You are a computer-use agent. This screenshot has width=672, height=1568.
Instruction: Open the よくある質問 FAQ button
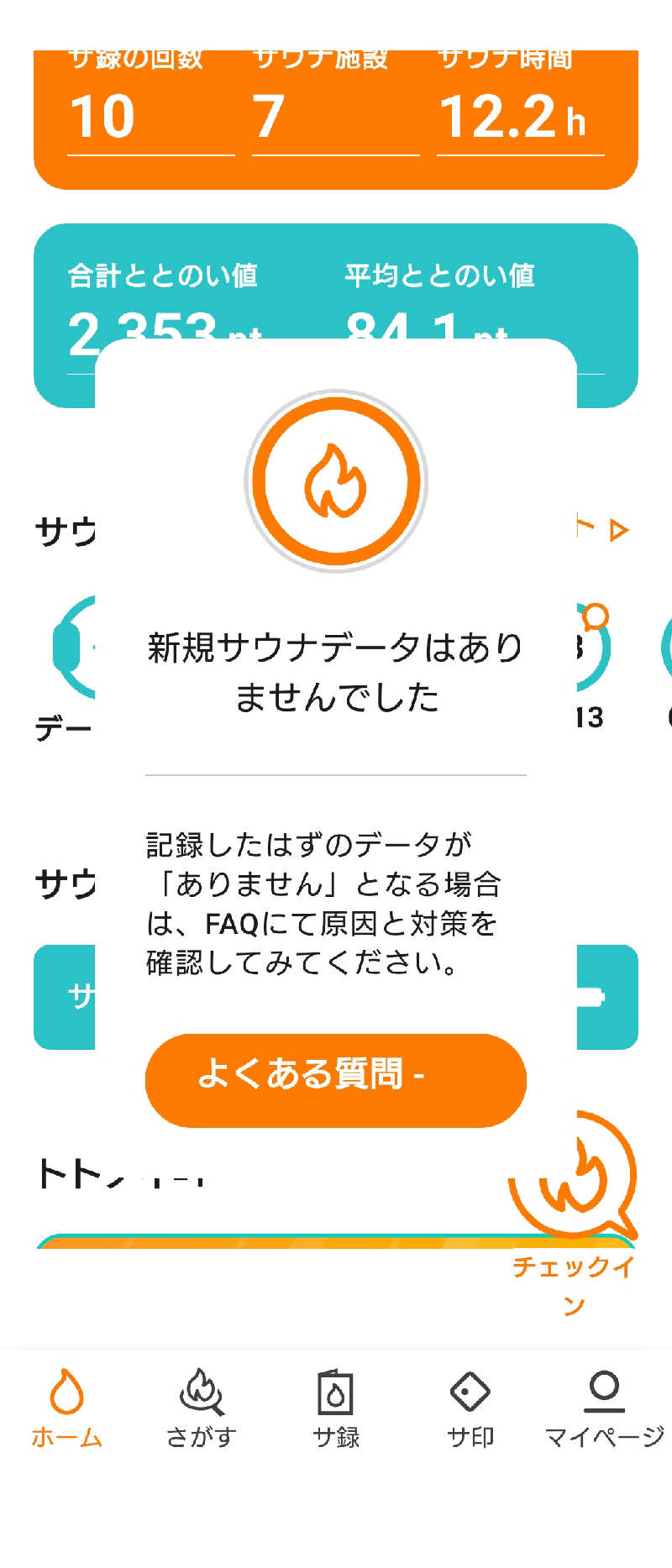335,1079
